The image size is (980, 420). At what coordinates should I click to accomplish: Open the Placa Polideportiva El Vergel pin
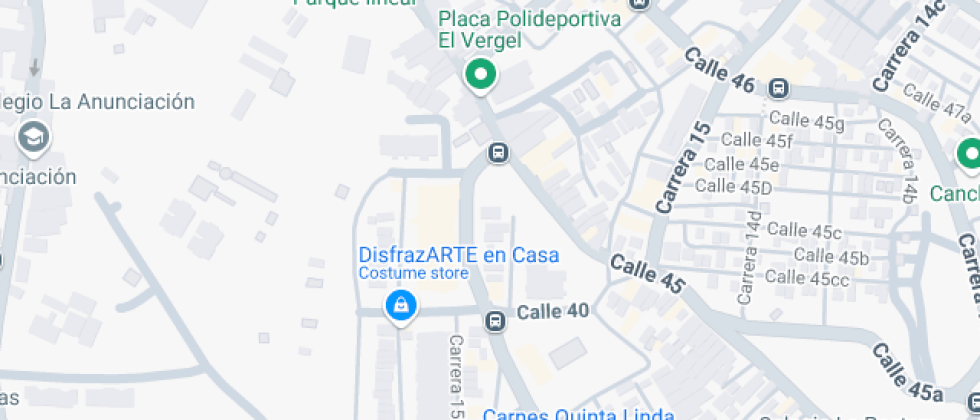coord(481,75)
